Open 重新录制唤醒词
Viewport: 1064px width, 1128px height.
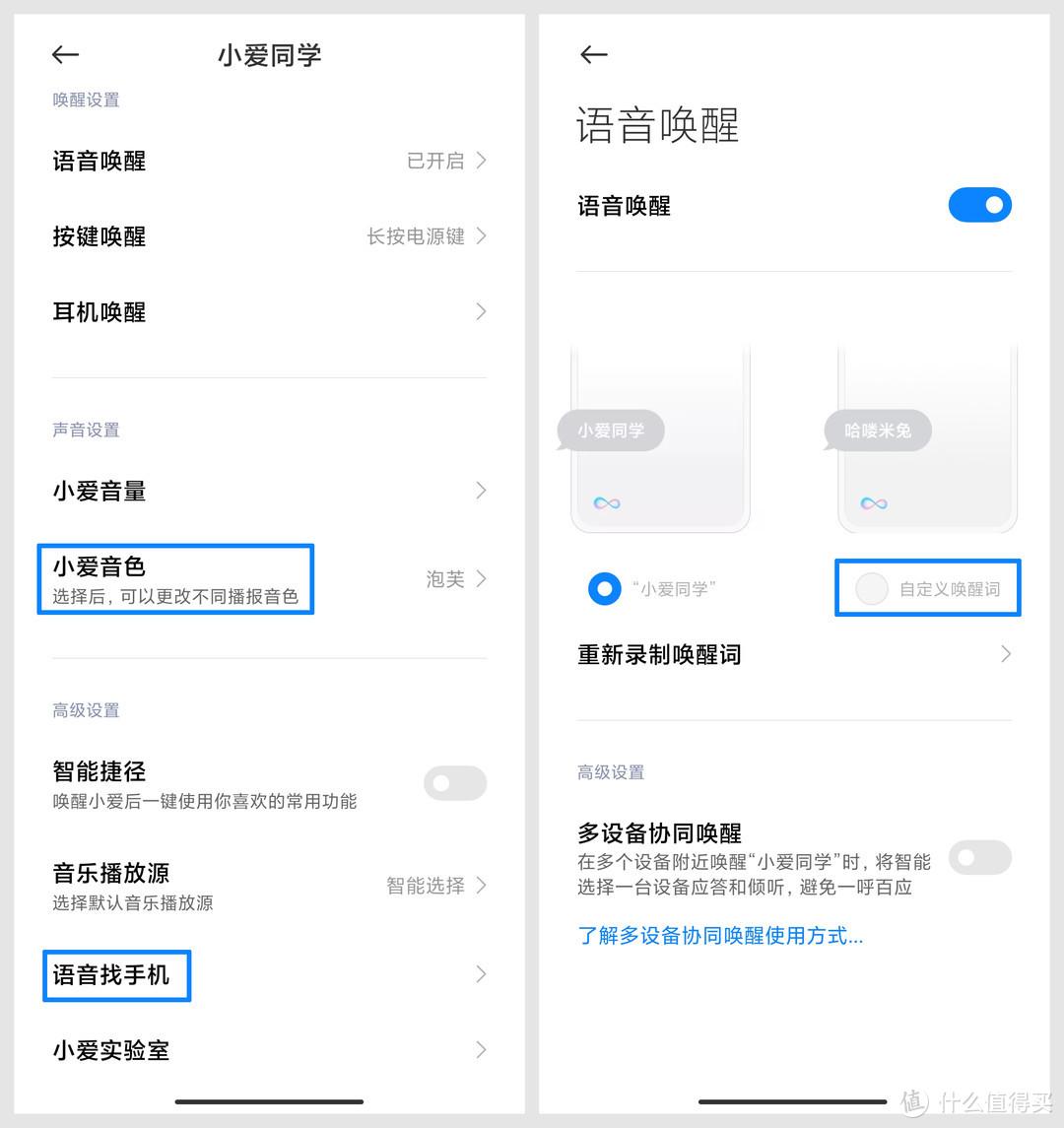(x=794, y=654)
